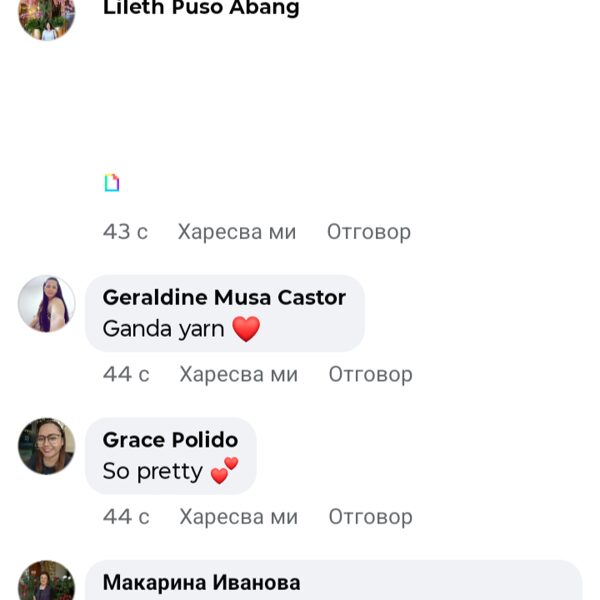The image size is (600, 600).
Task: Reply to Grace Polido's comment
Action: click(x=370, y=517)
